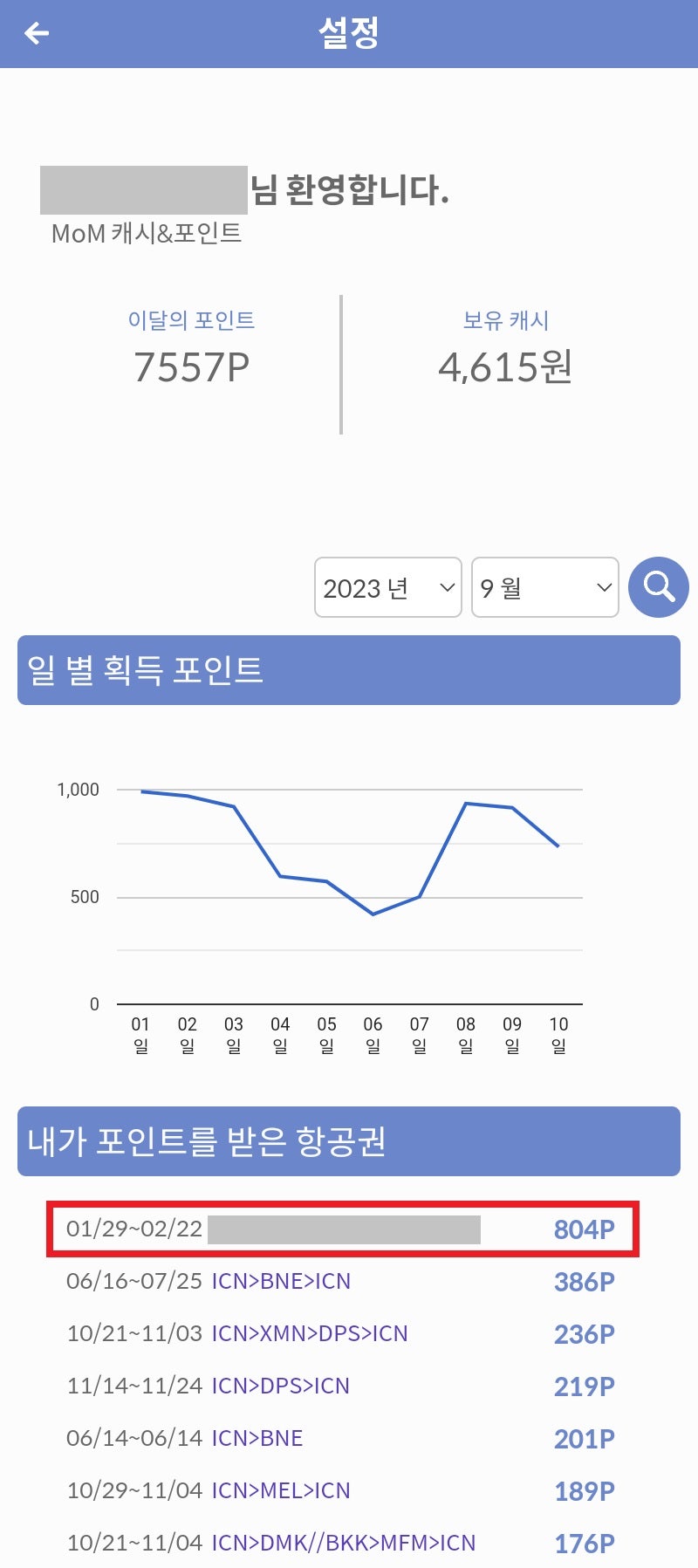Open the year dropdown showing 2023 년

pyautogui.click(x=387, y=586)
